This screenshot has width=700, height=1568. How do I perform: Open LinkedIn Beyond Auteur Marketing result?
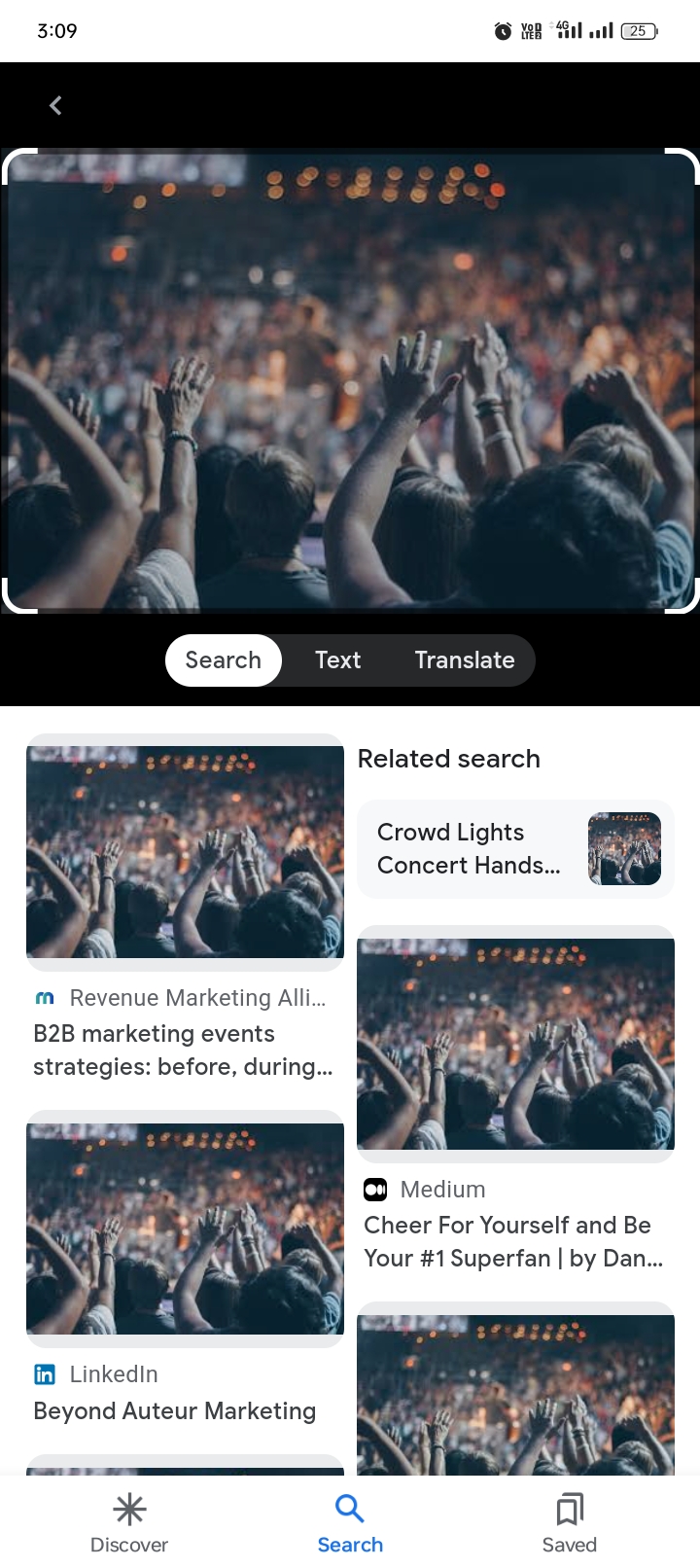pos(175,1409)
